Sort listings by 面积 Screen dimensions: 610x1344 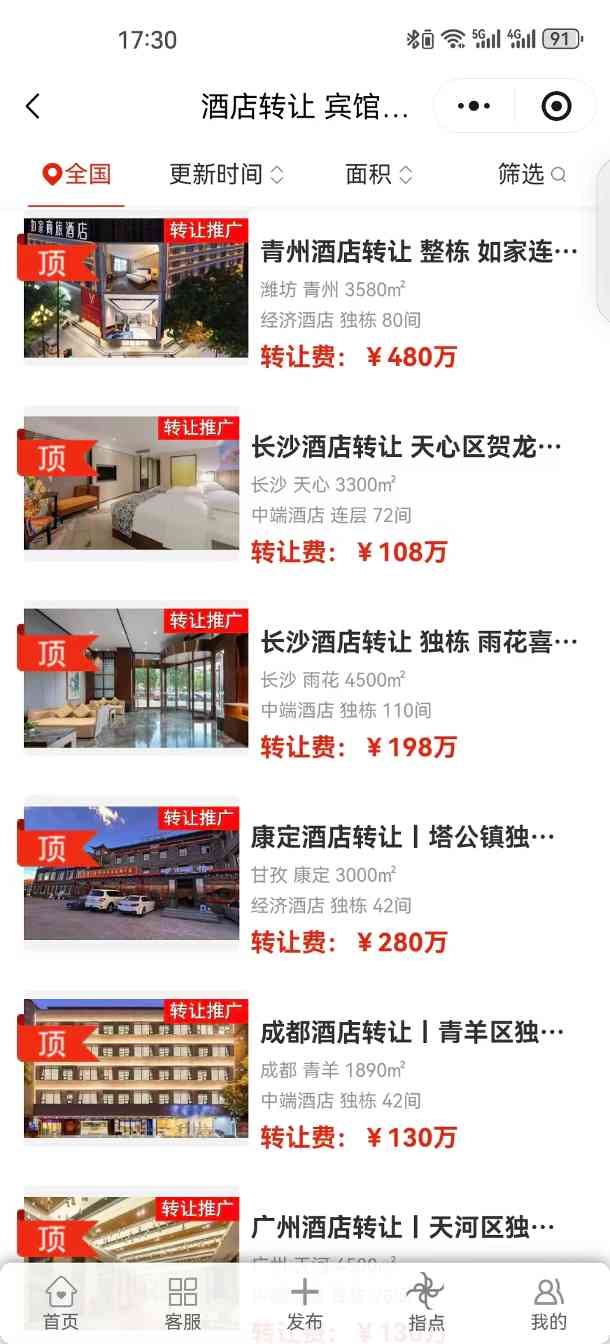pyautogui.click(x=378, y=174)
